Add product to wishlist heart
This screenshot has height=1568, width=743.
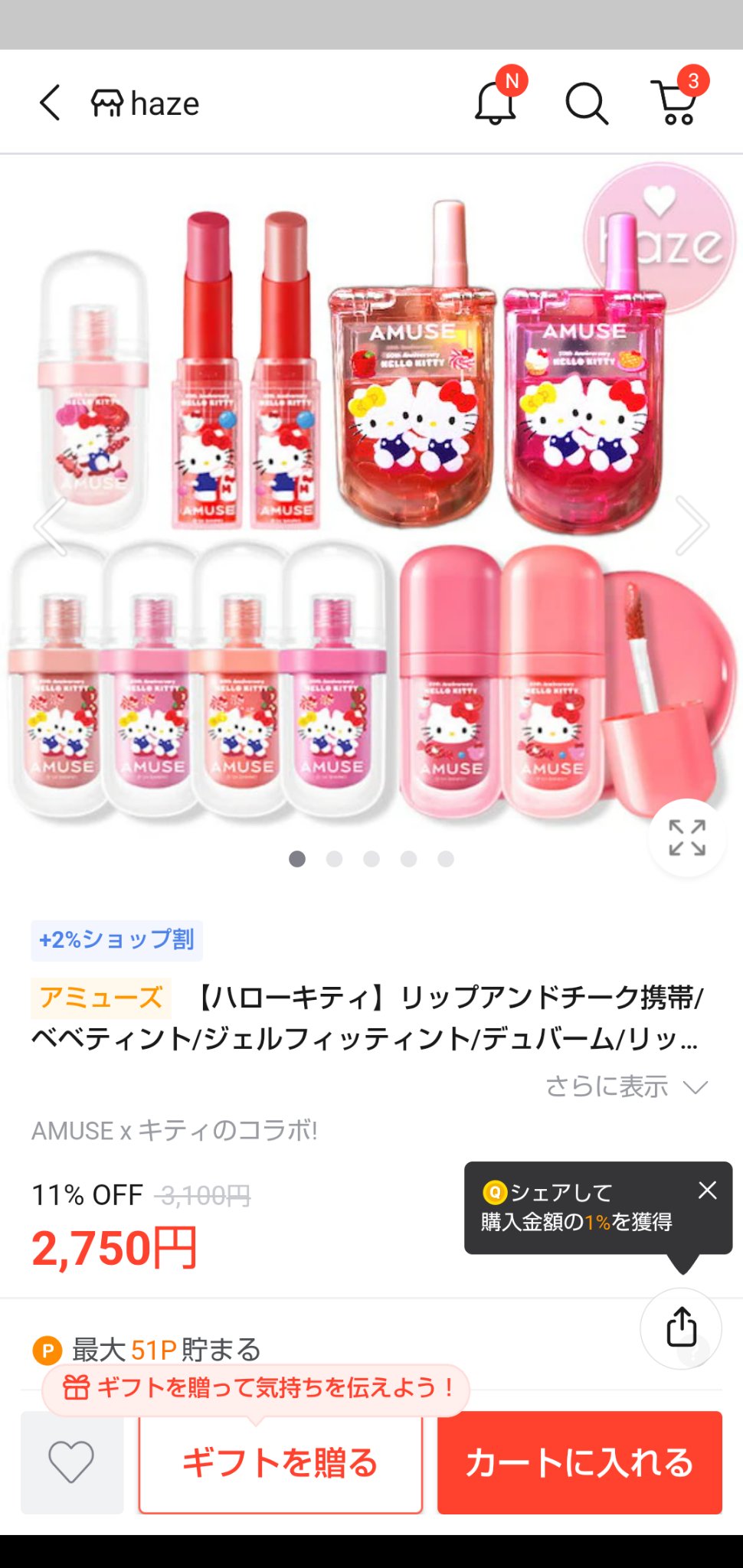(x=71, y=1462)
